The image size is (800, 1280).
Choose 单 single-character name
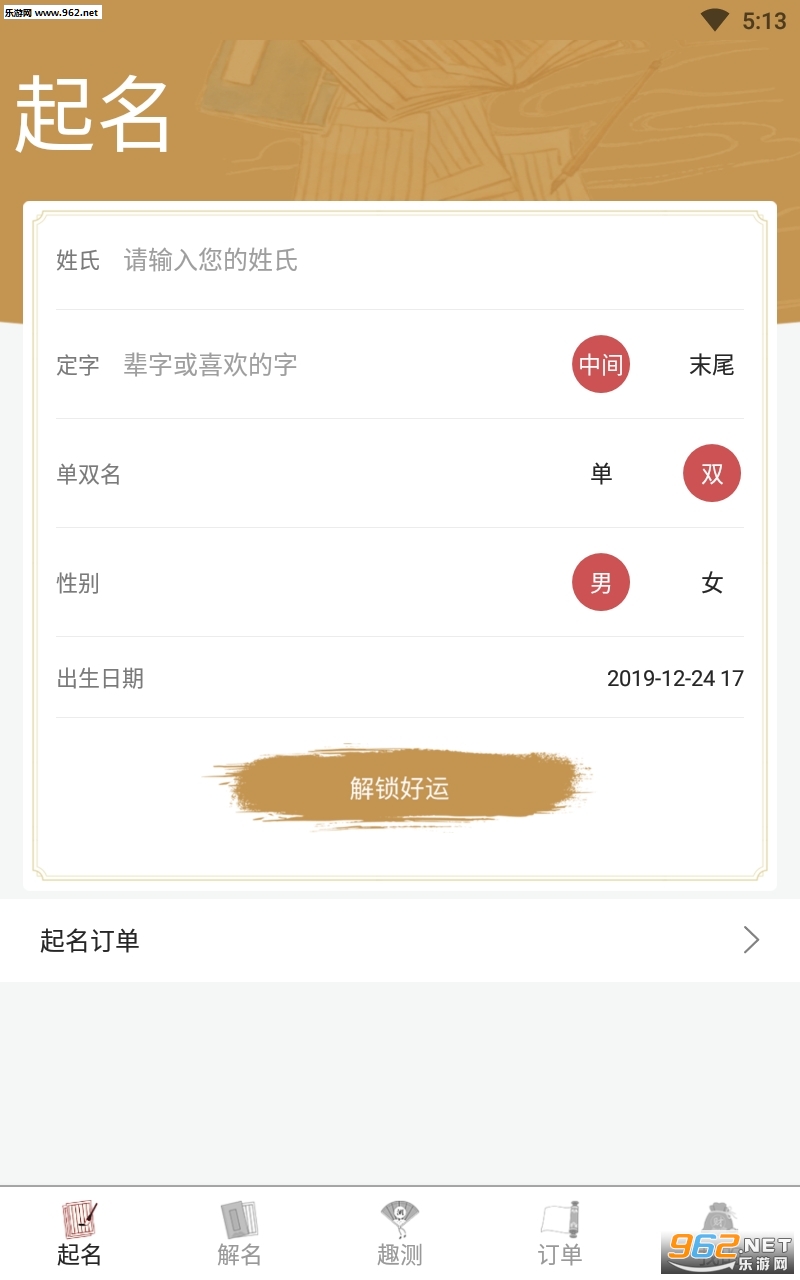coord(601,474)
